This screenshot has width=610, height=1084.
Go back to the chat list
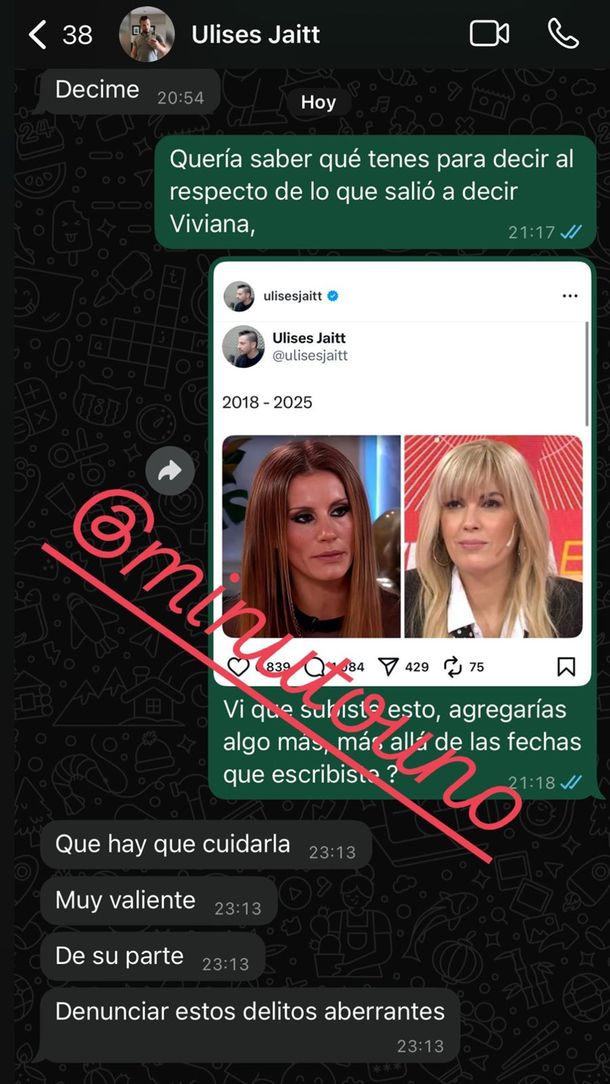(x=38, y=35)
